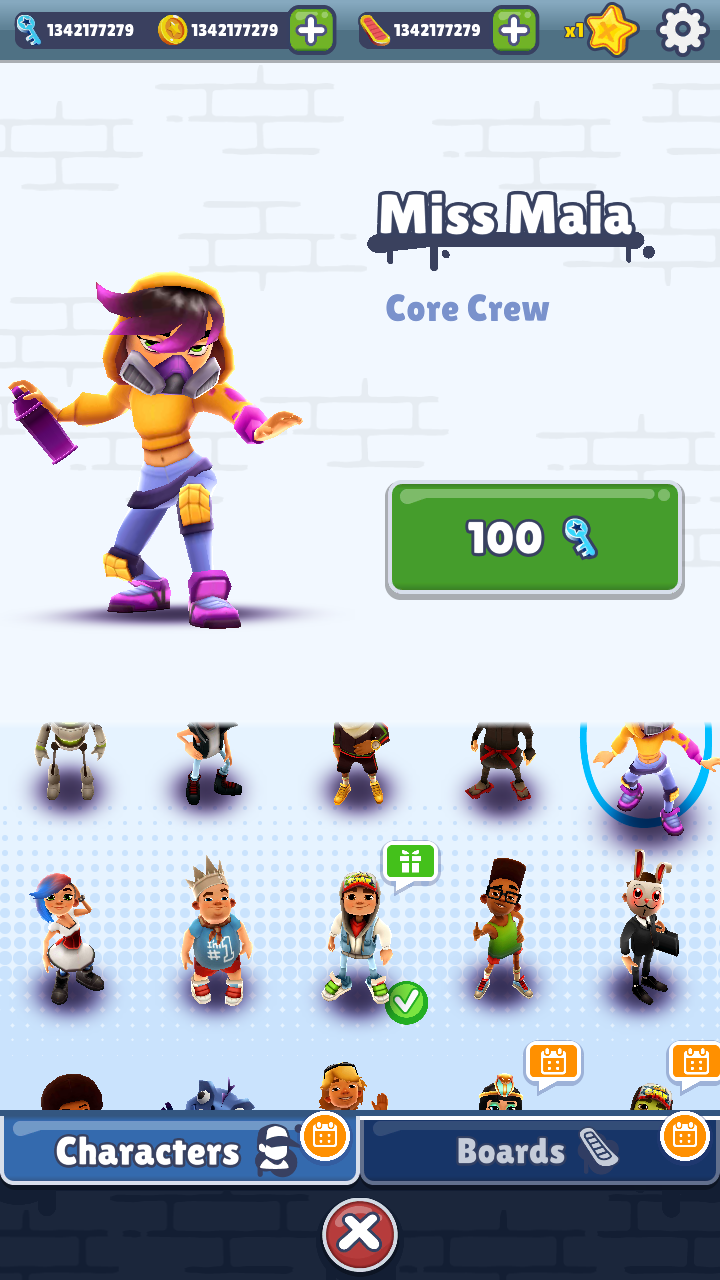
Task: Tap the calendar bubble above pharaoh character
Action: tap(553, 1063)
